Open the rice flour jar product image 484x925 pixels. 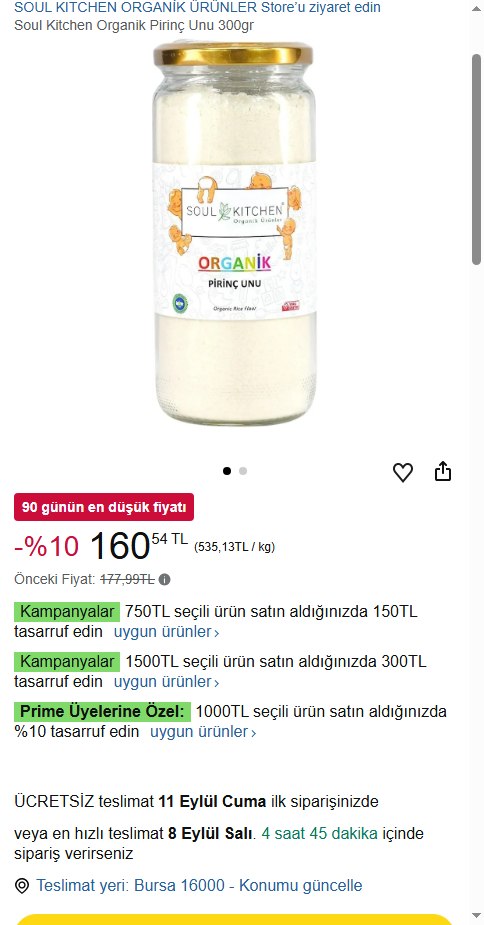[x=234, y=233]
